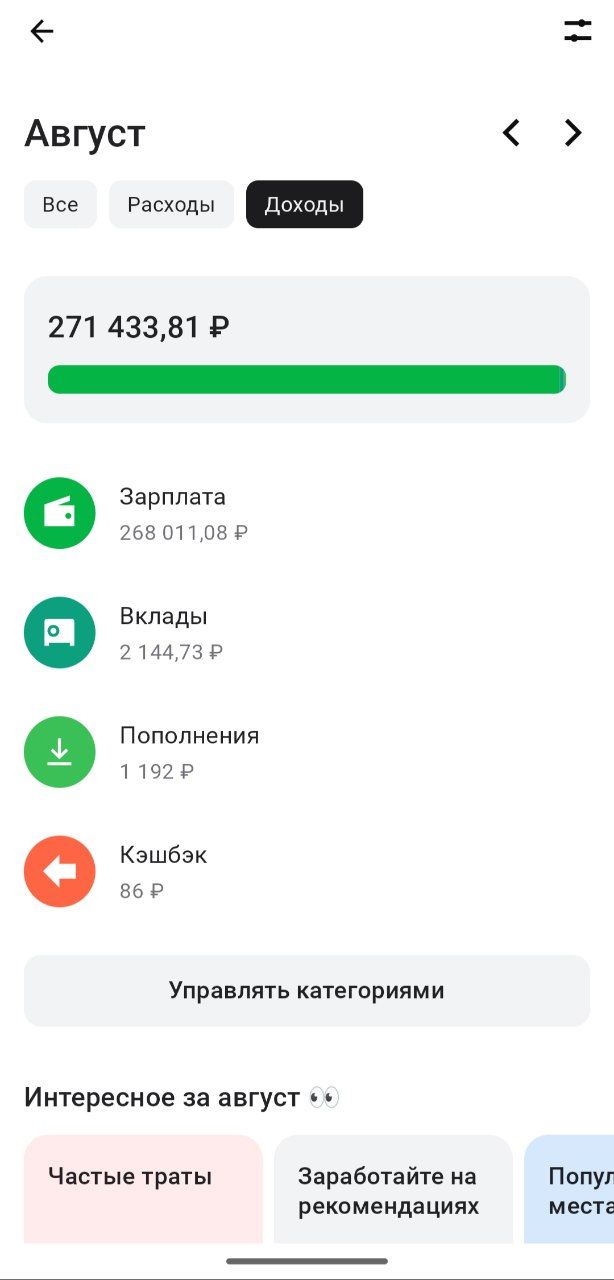This screenshot has width=614, height=1280.
Task: Open the Частые траты card
Action: pyautogui.click(x=143, y=1188)
